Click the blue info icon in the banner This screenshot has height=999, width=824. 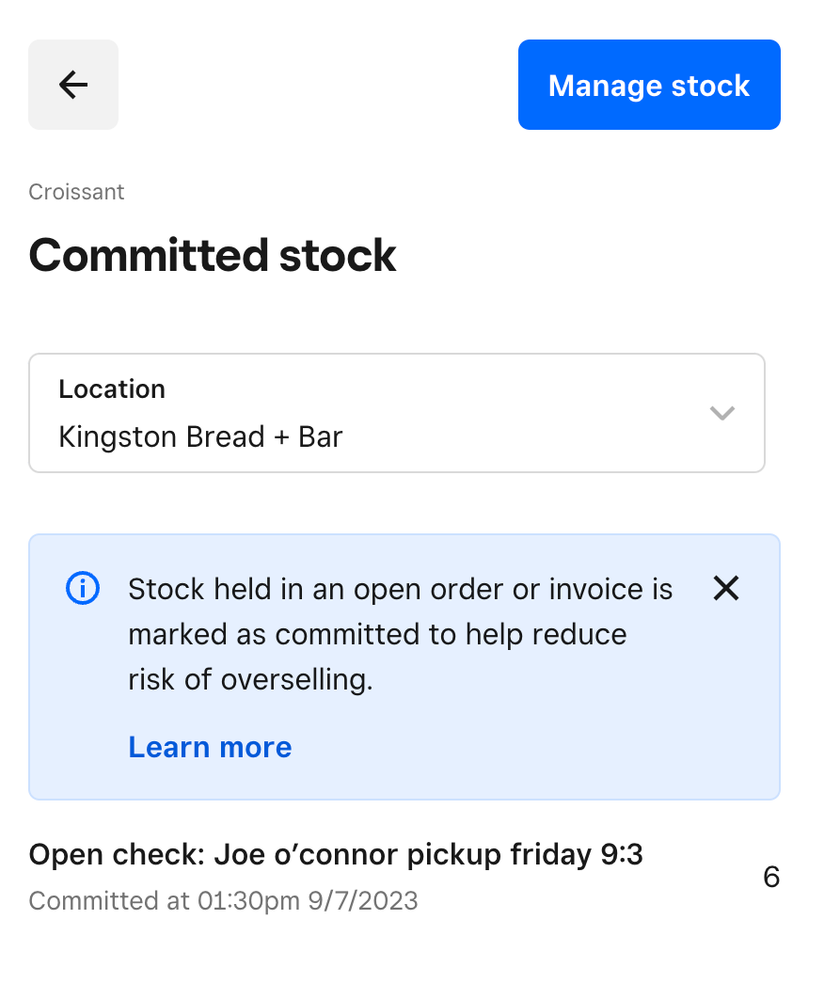82,589
